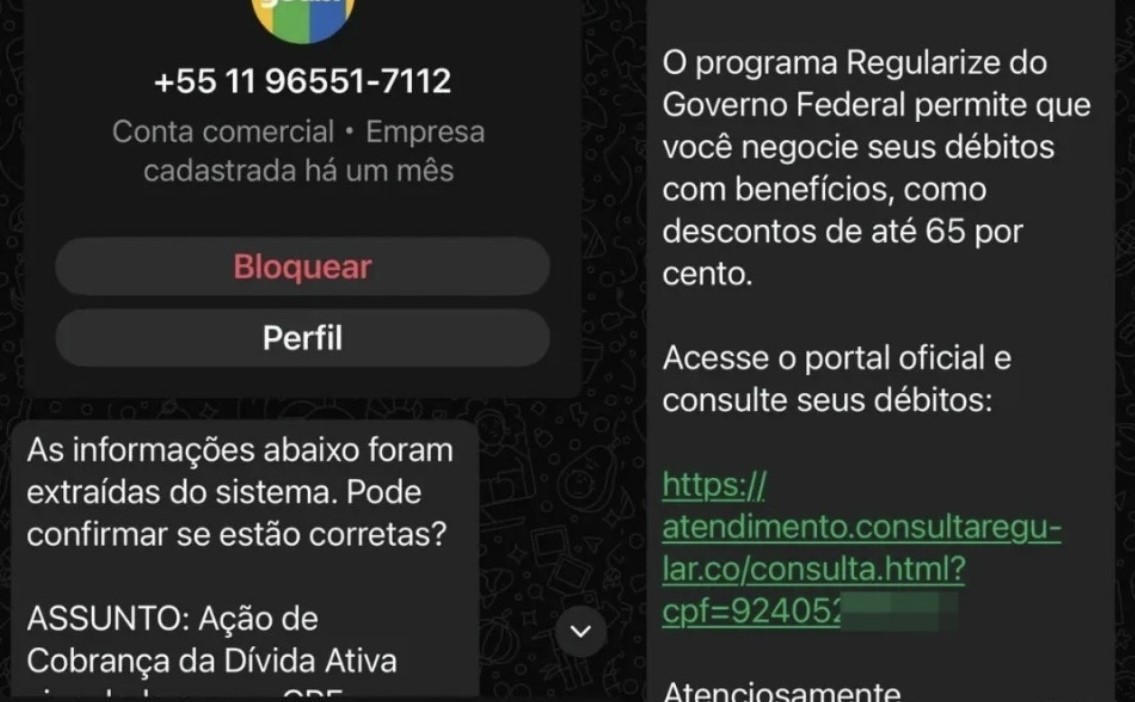
Task: Block the +55 11 96551-7112 contact
Action: click(302, 267)
